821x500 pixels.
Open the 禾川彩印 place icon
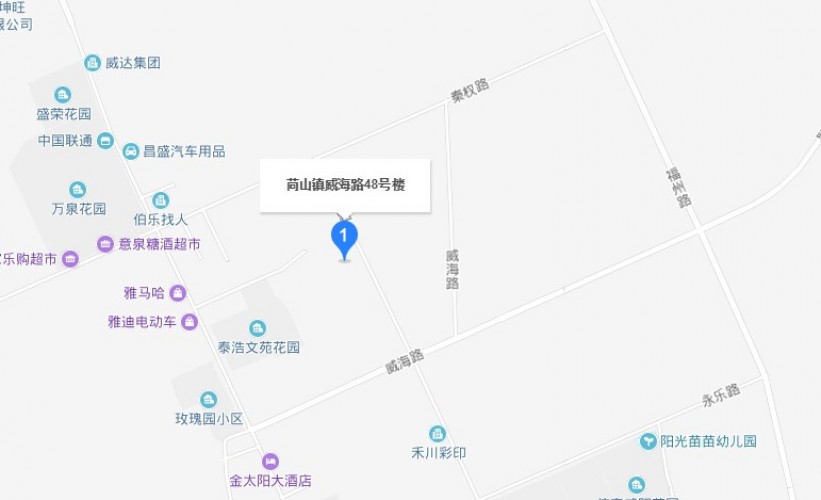point(437,433)
